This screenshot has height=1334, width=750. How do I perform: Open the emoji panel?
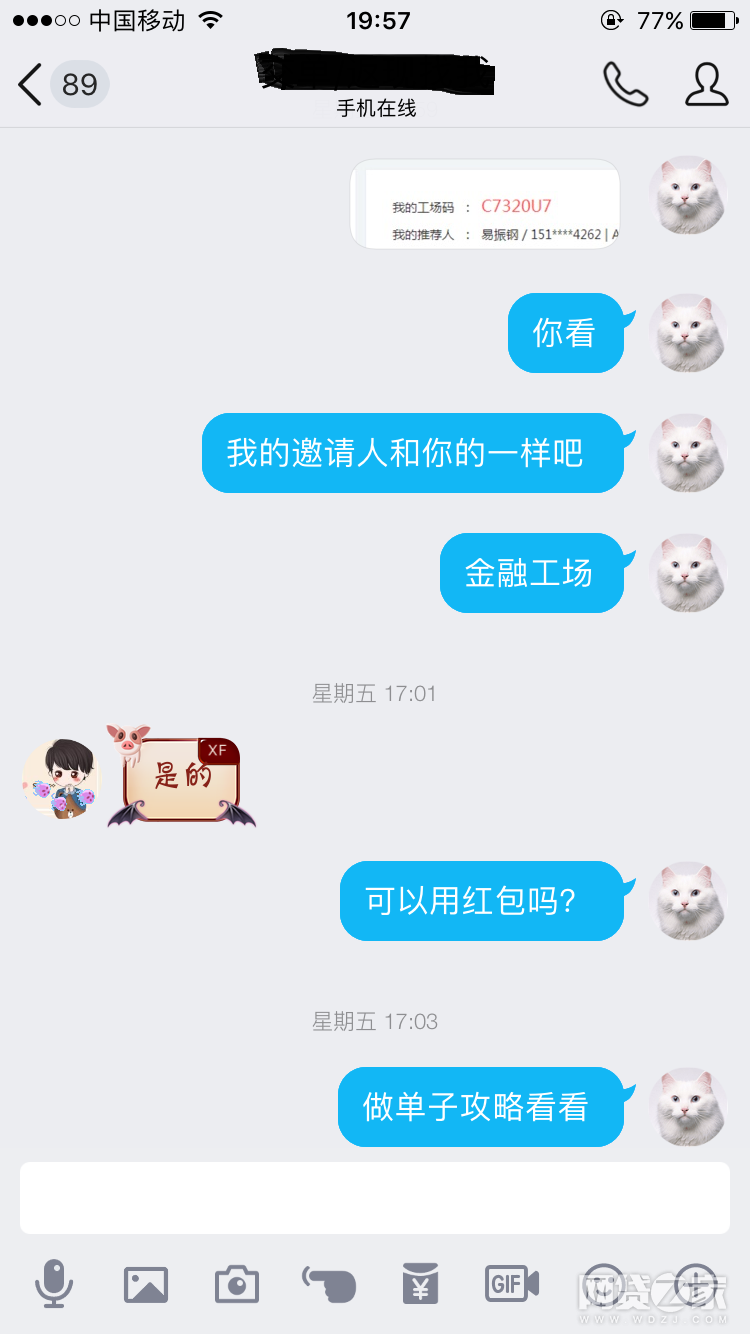[603, 1283]
